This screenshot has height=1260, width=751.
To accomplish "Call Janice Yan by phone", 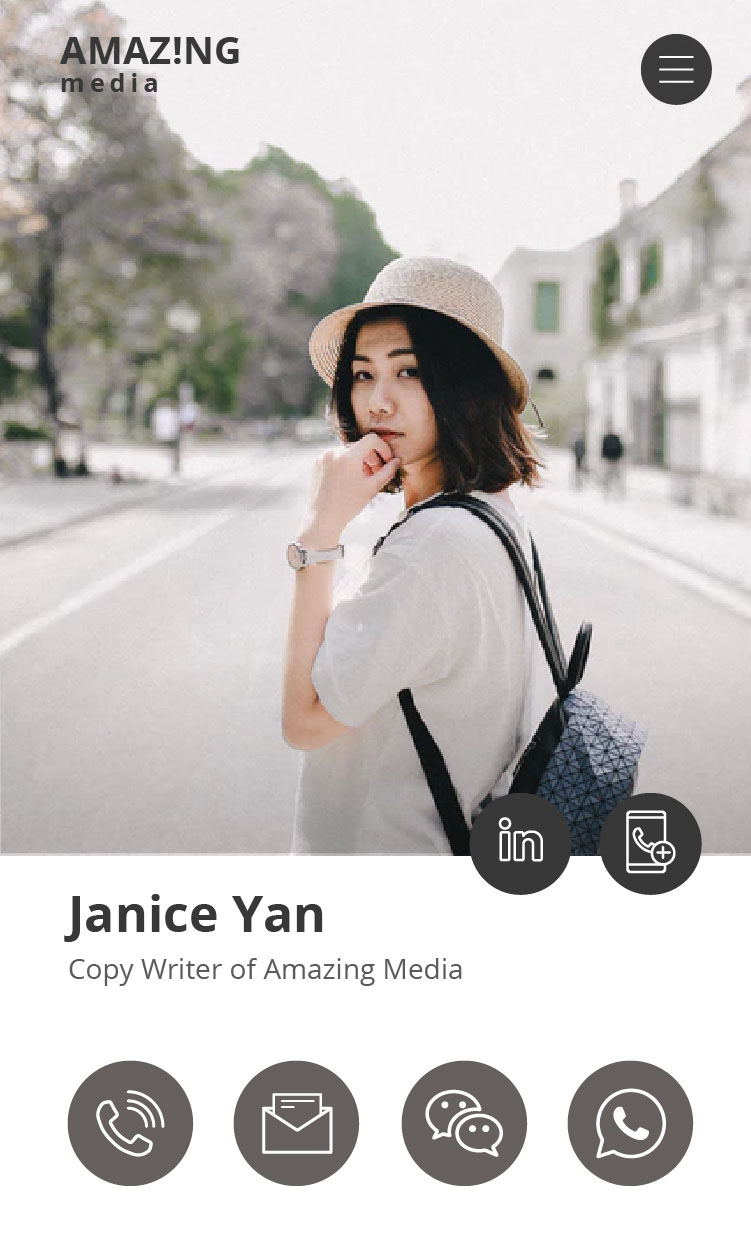I will [x=130, y=1123].
